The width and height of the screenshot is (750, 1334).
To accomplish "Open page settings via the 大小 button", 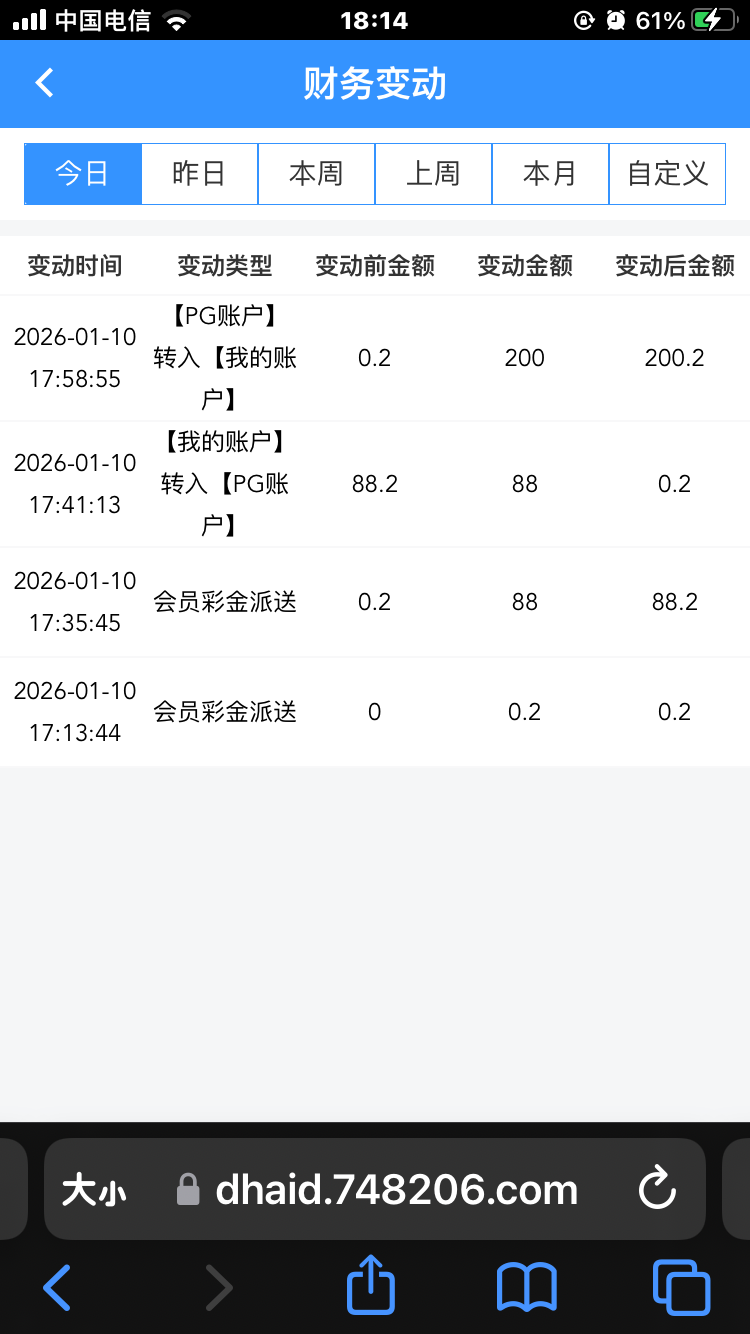I will click(x=93, y=1189).
